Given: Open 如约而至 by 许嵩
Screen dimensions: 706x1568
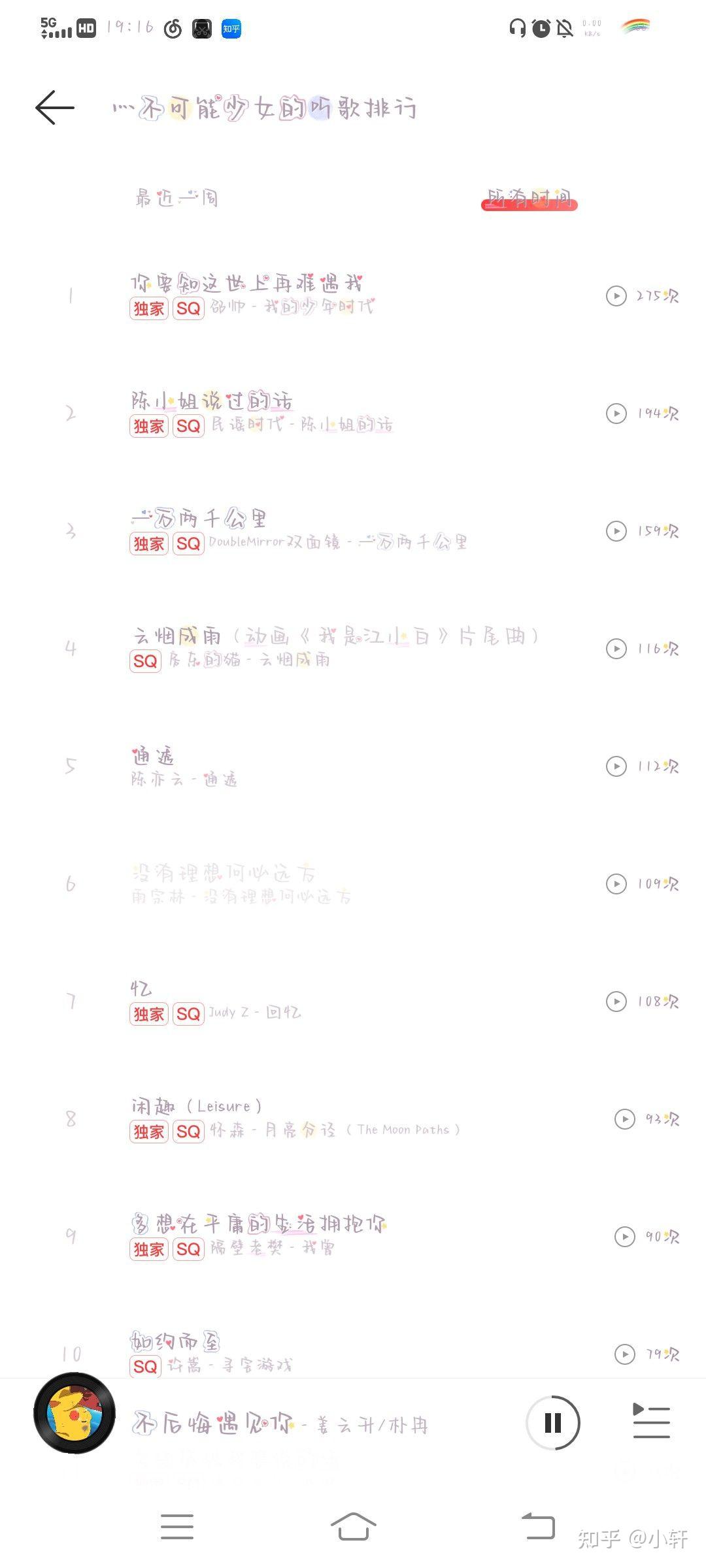Looking at the screenshot, I should [x=175, y=1341].
